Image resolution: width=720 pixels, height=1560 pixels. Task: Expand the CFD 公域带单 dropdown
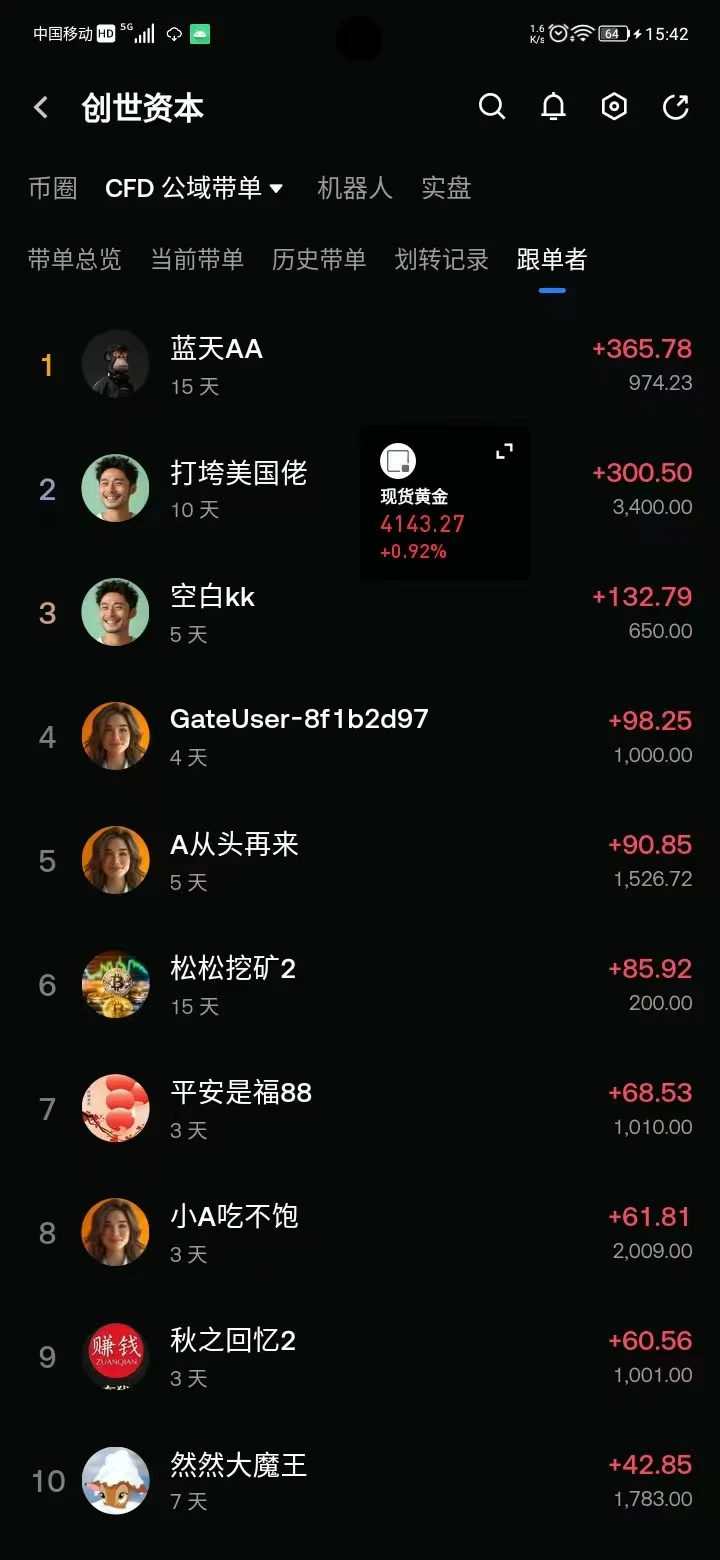[195, 188]
